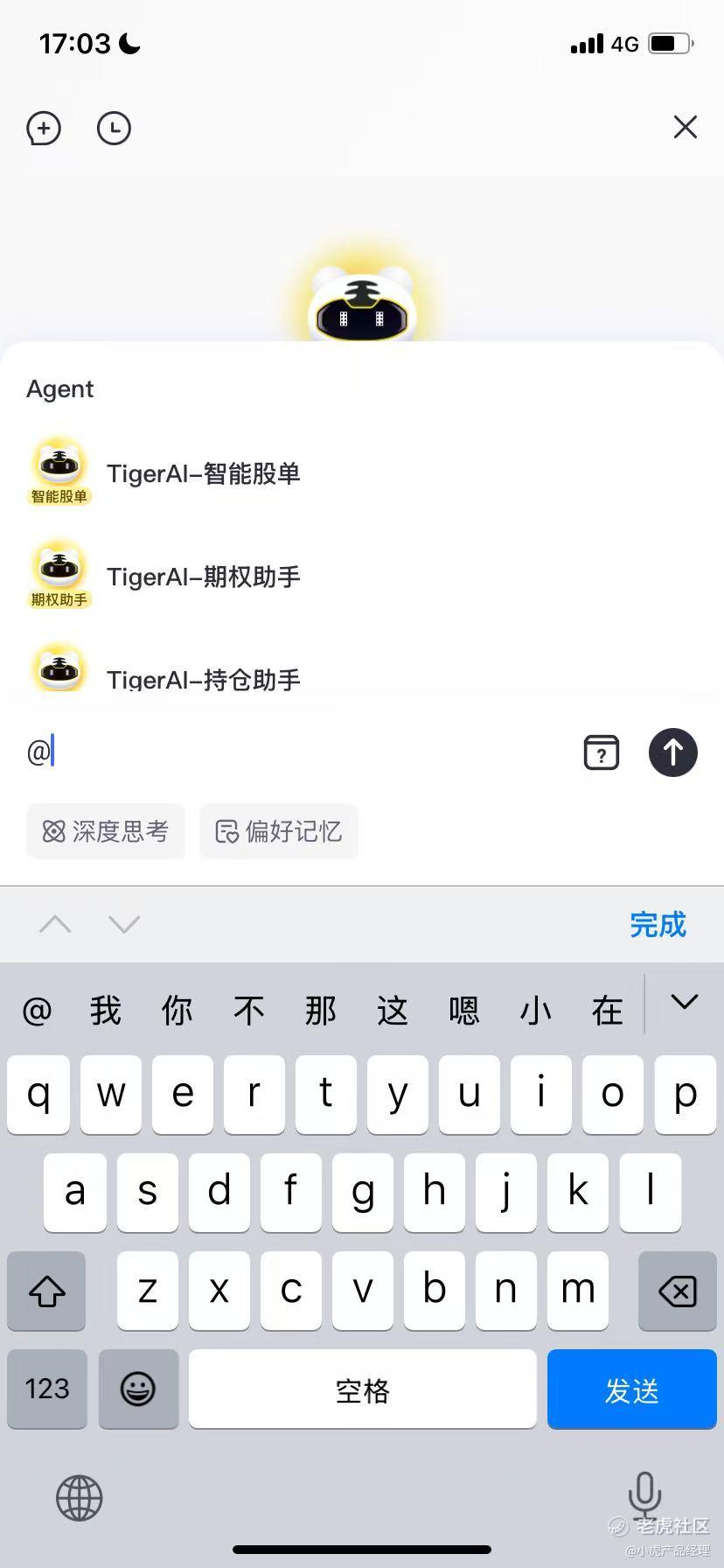
Task: Start a new chat conversation
Action: [44, 129]
